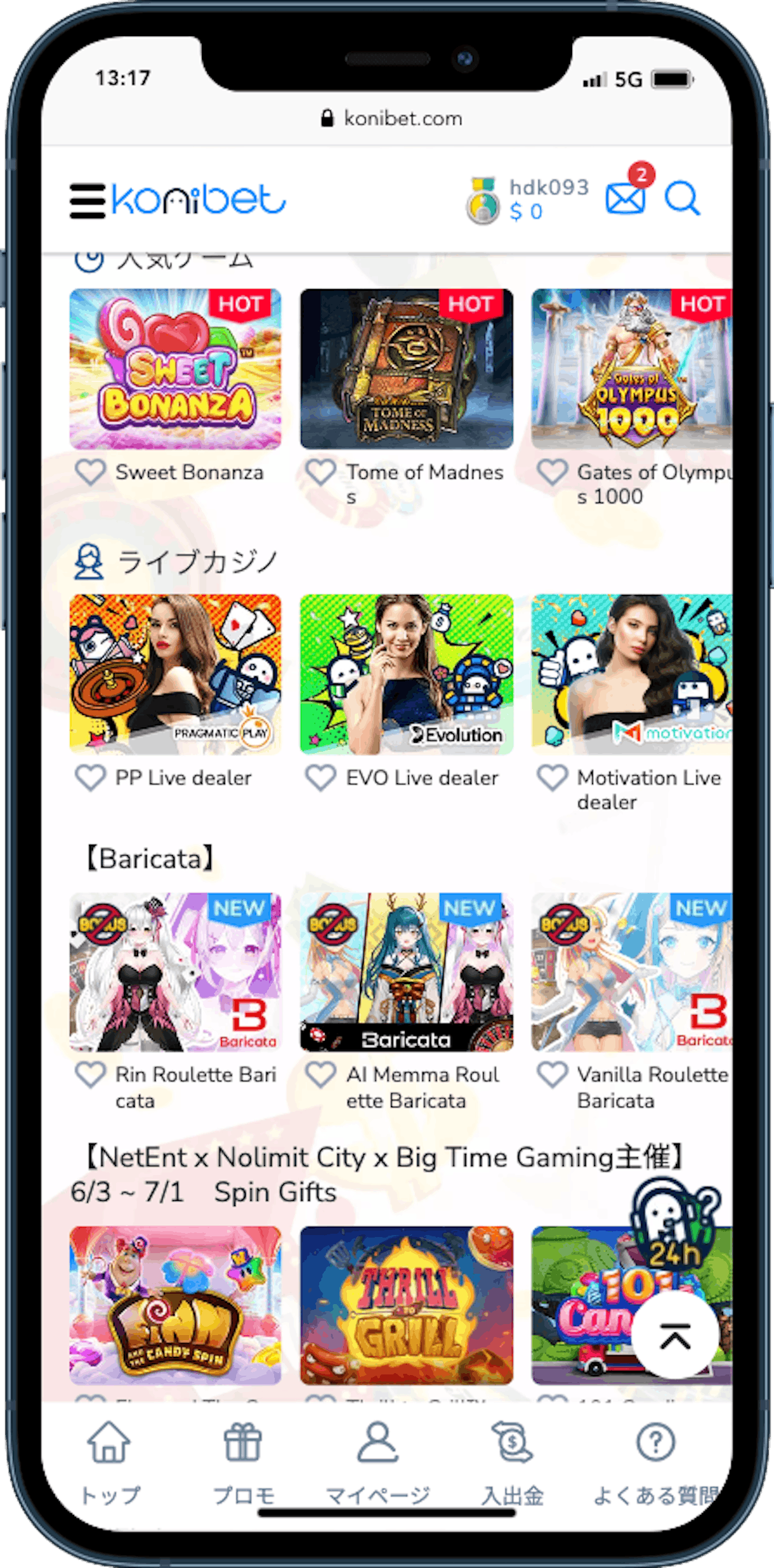This screenshot has width=774, height=1568.
Task: Open Rin Roulette Baricata game
Action: click(175, 972)
